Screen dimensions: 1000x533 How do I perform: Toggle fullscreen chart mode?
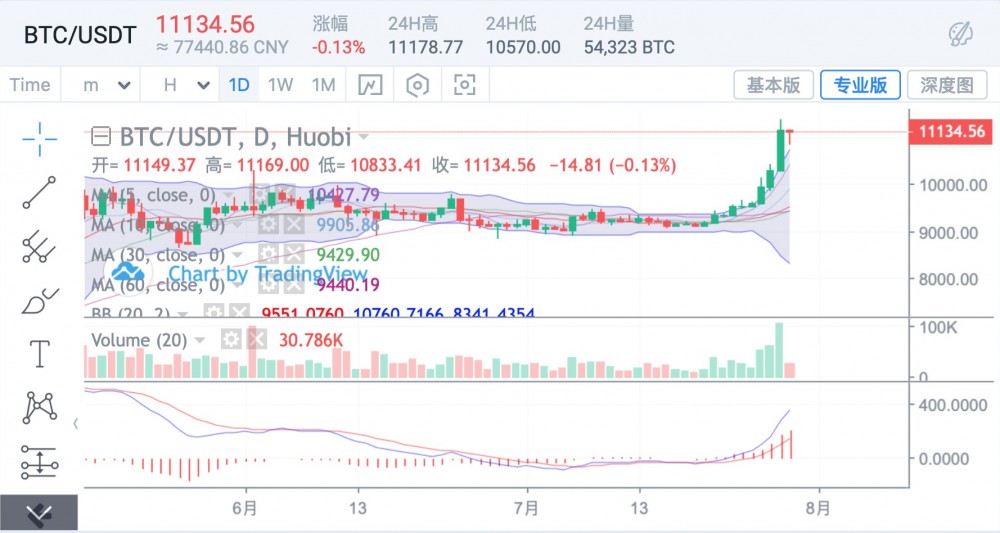(x=464, y=85)
